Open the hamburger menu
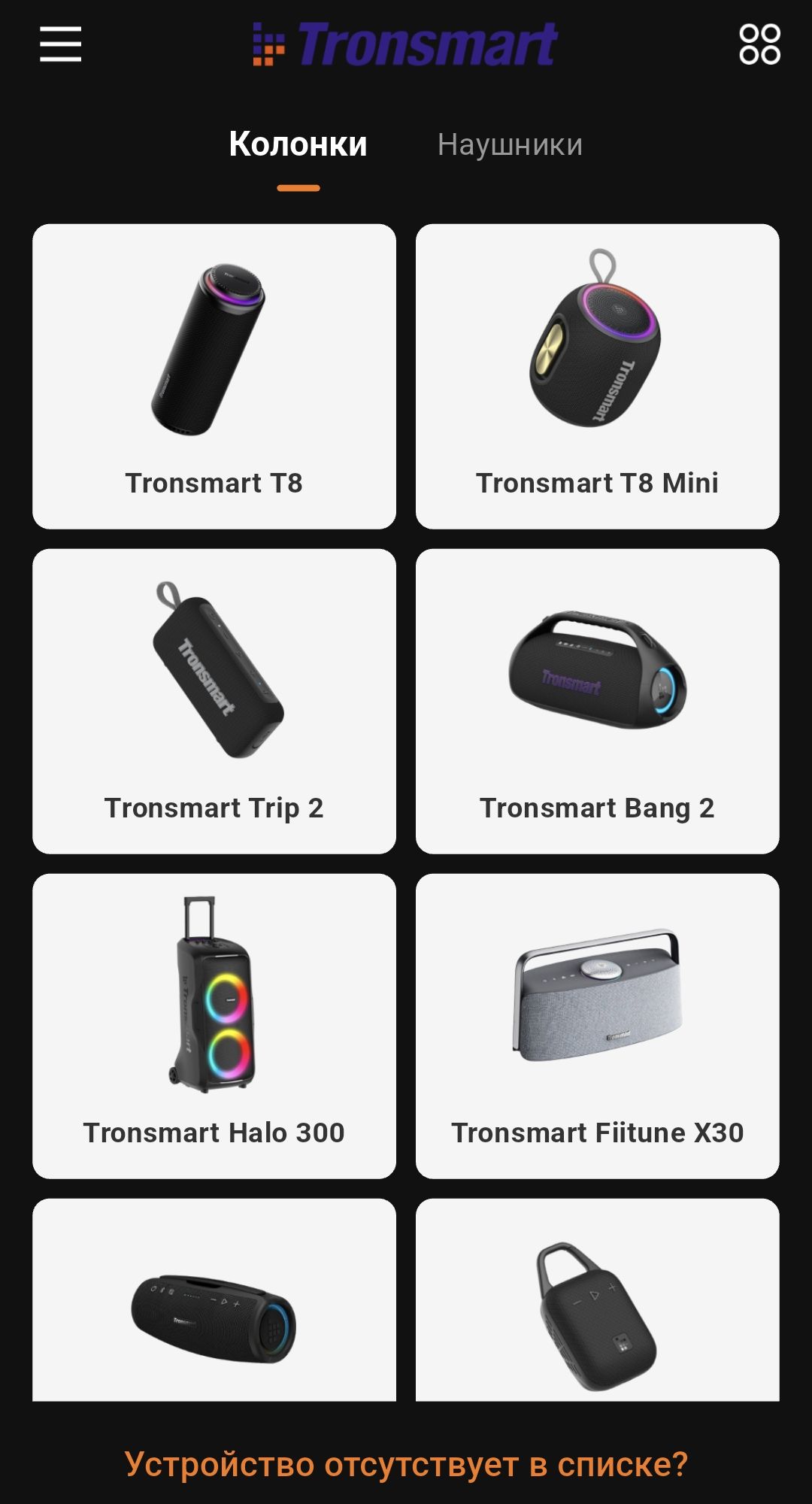Image resolution: width=812 pixels, height=1504 pixels. [60, 44]
